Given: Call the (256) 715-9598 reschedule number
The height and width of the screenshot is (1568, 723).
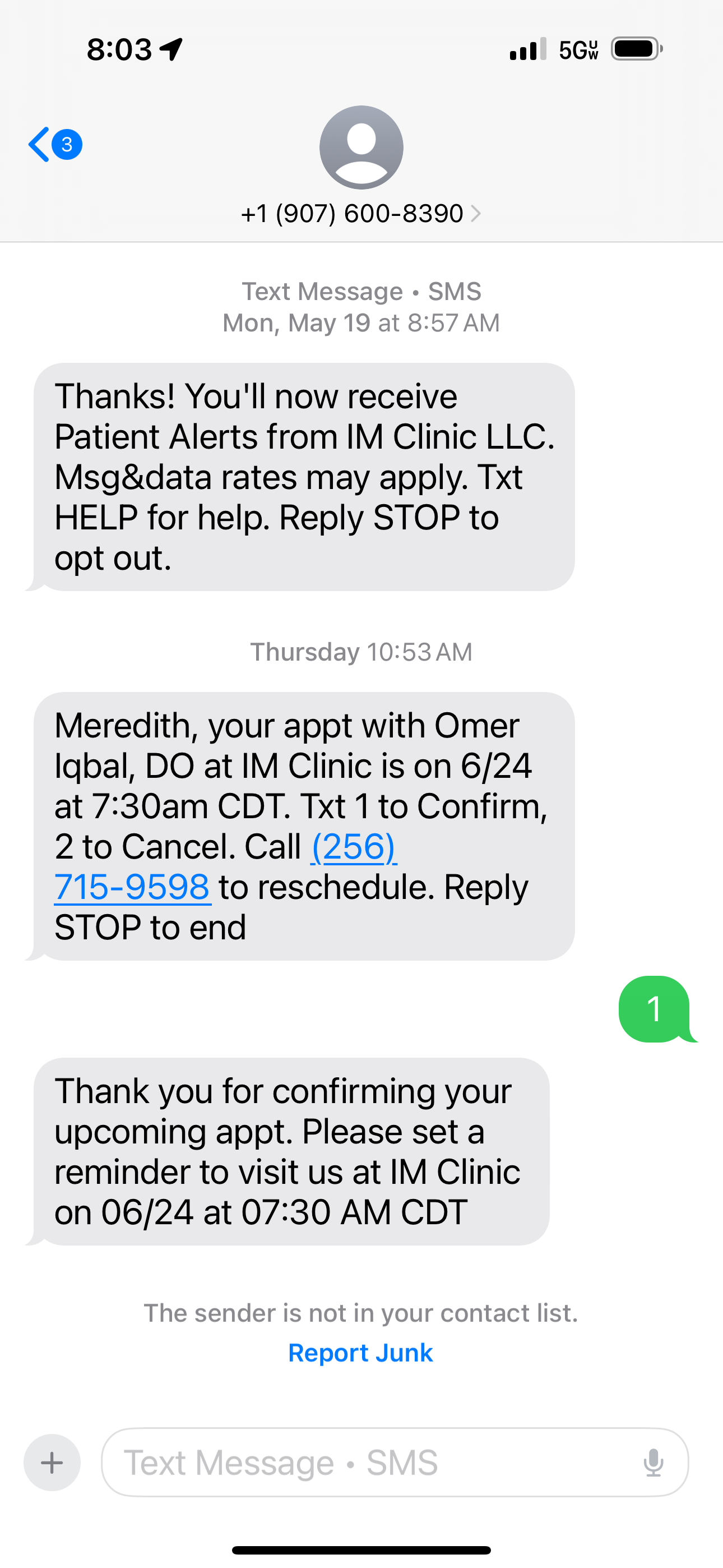Looking at the screenshot, I should click(353, 848).
